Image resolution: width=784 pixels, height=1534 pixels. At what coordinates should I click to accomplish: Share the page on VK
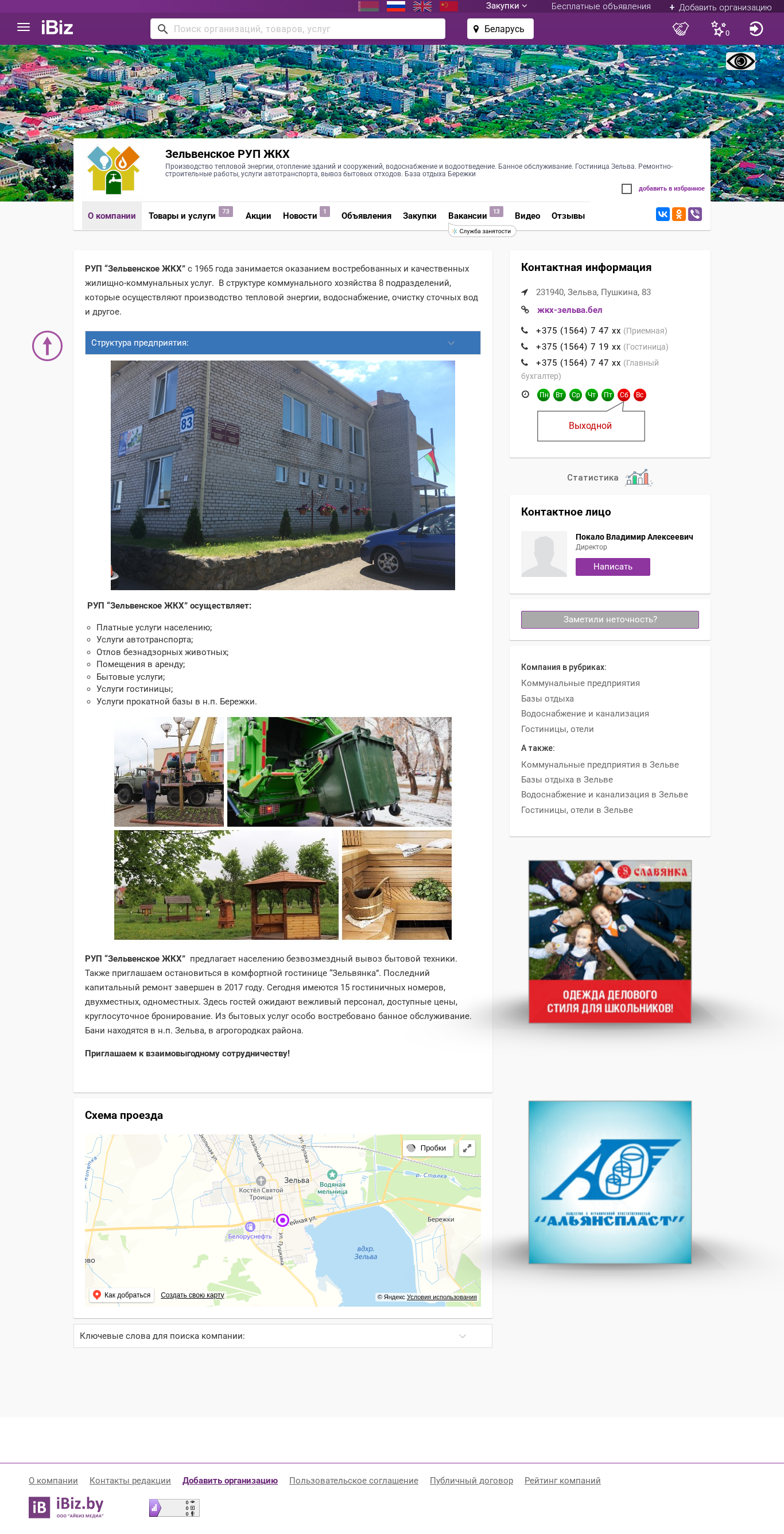662,214
